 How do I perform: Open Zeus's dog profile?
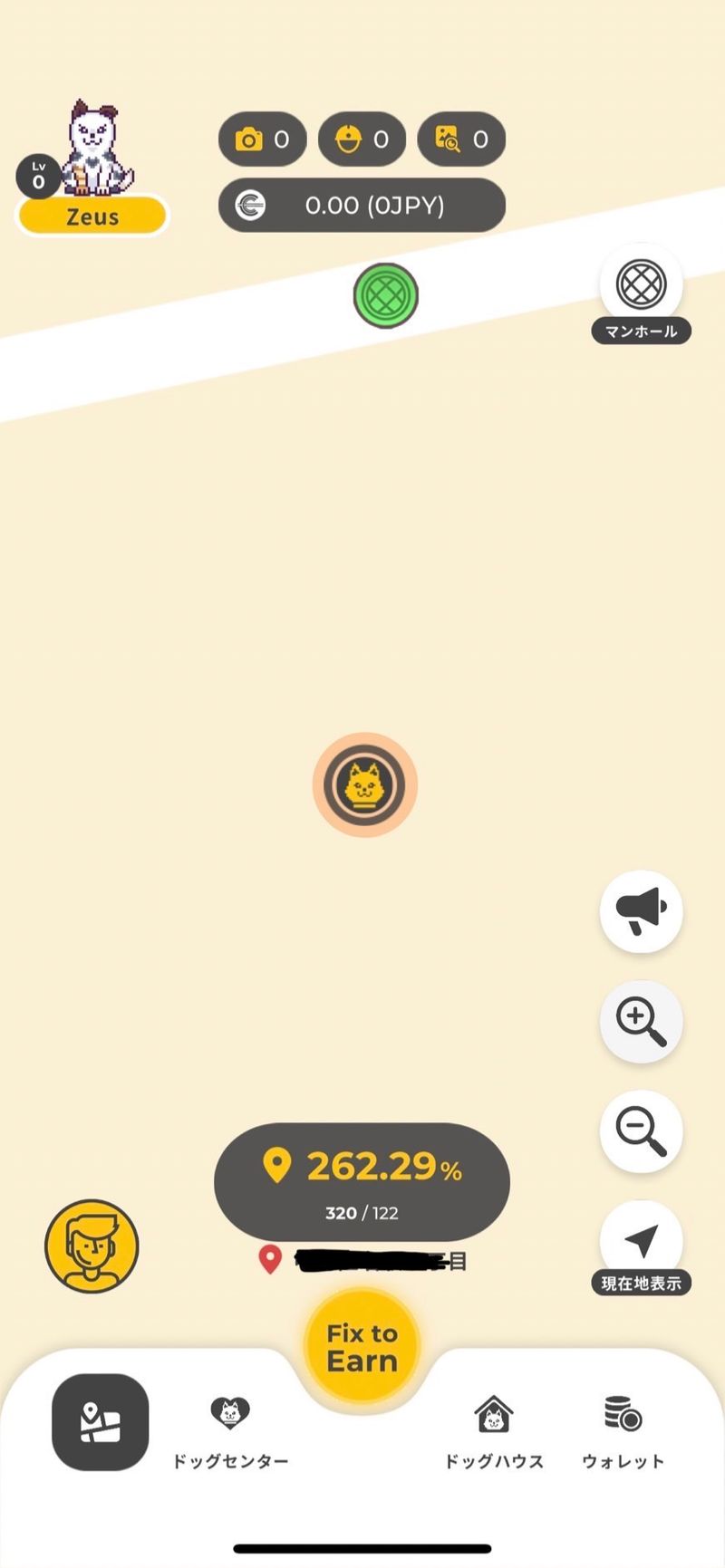pyautogui.click(x=93, y=168)
